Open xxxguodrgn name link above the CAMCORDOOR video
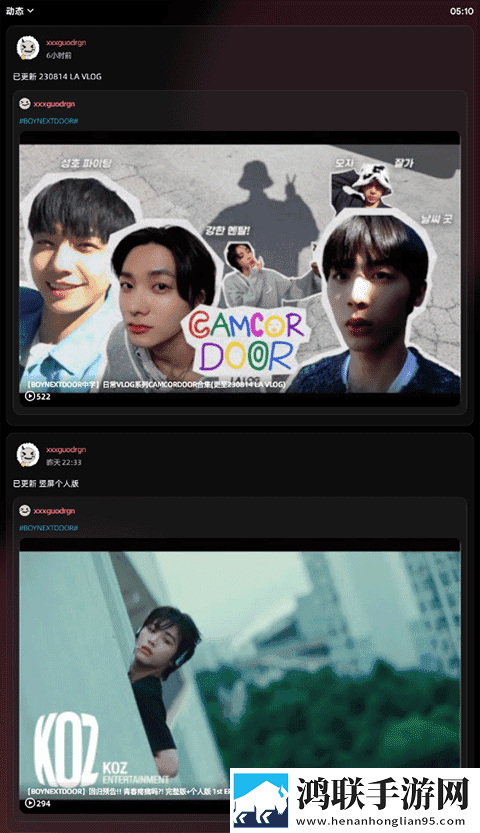 [54, 104]
